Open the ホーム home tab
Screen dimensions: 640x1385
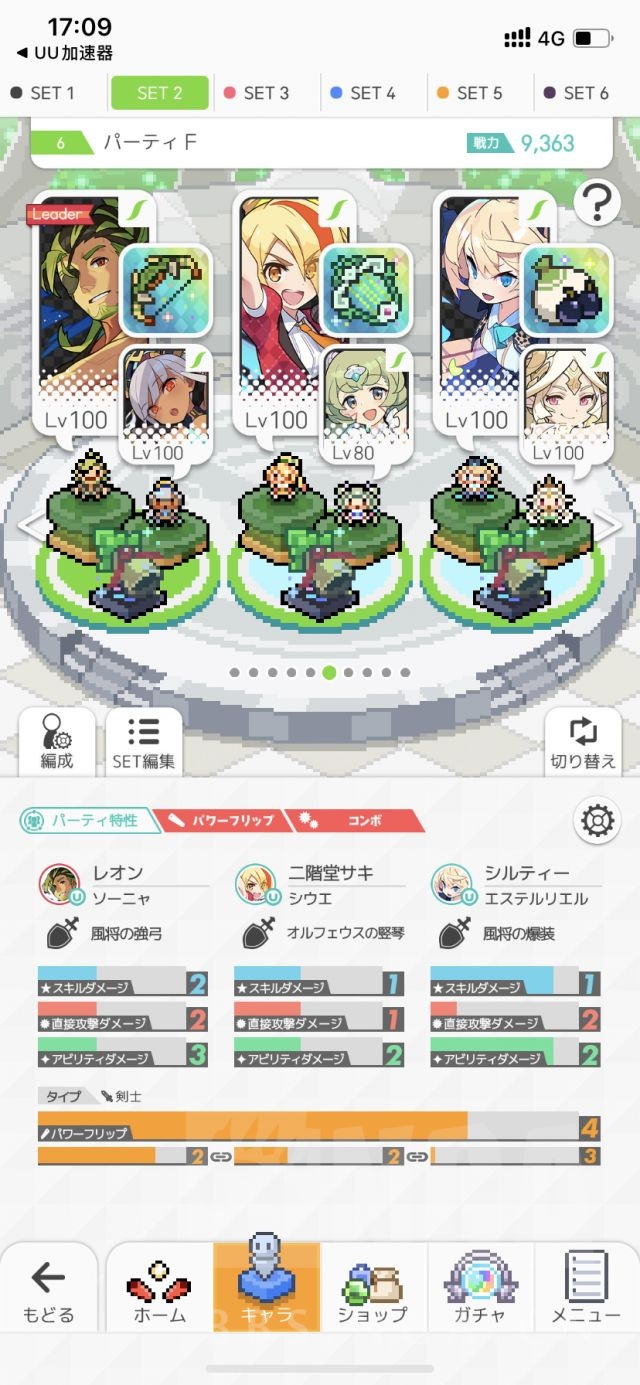tap(160, 1290)
